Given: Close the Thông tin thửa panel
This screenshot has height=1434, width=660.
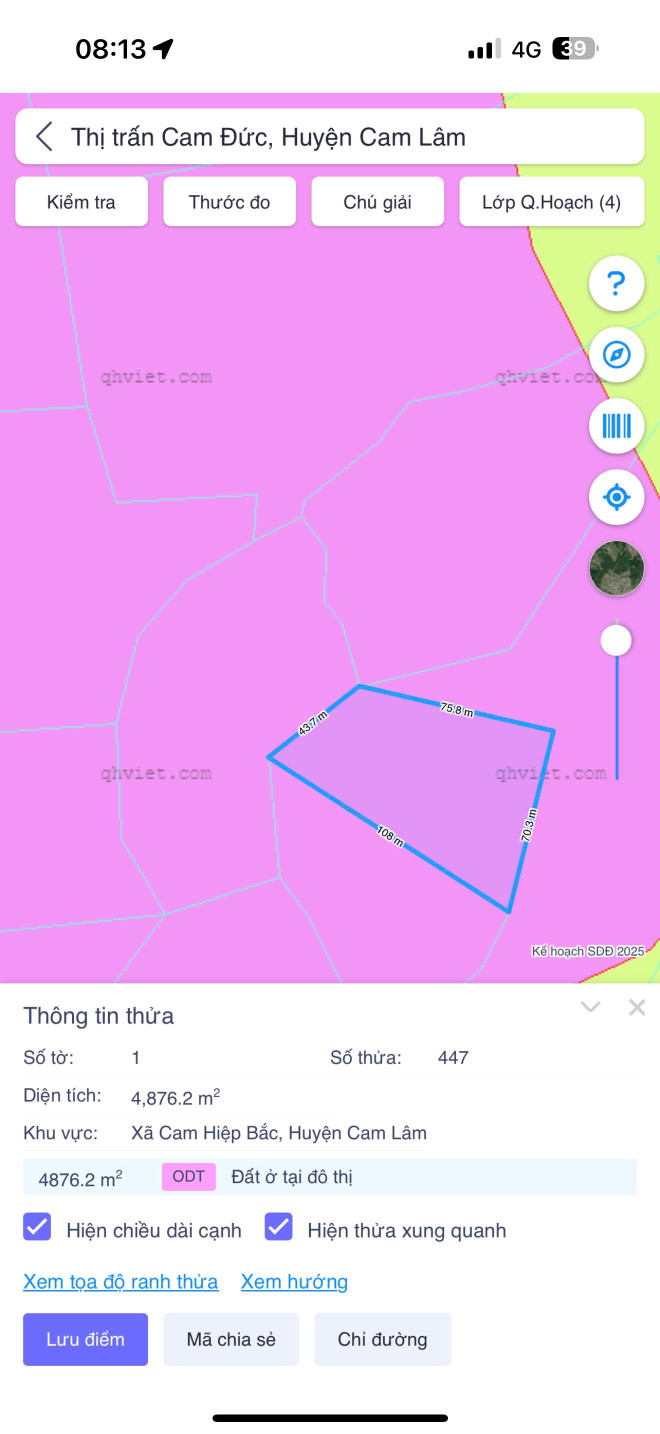Looking at the screenshot, I should click(x=637, y=1007).
